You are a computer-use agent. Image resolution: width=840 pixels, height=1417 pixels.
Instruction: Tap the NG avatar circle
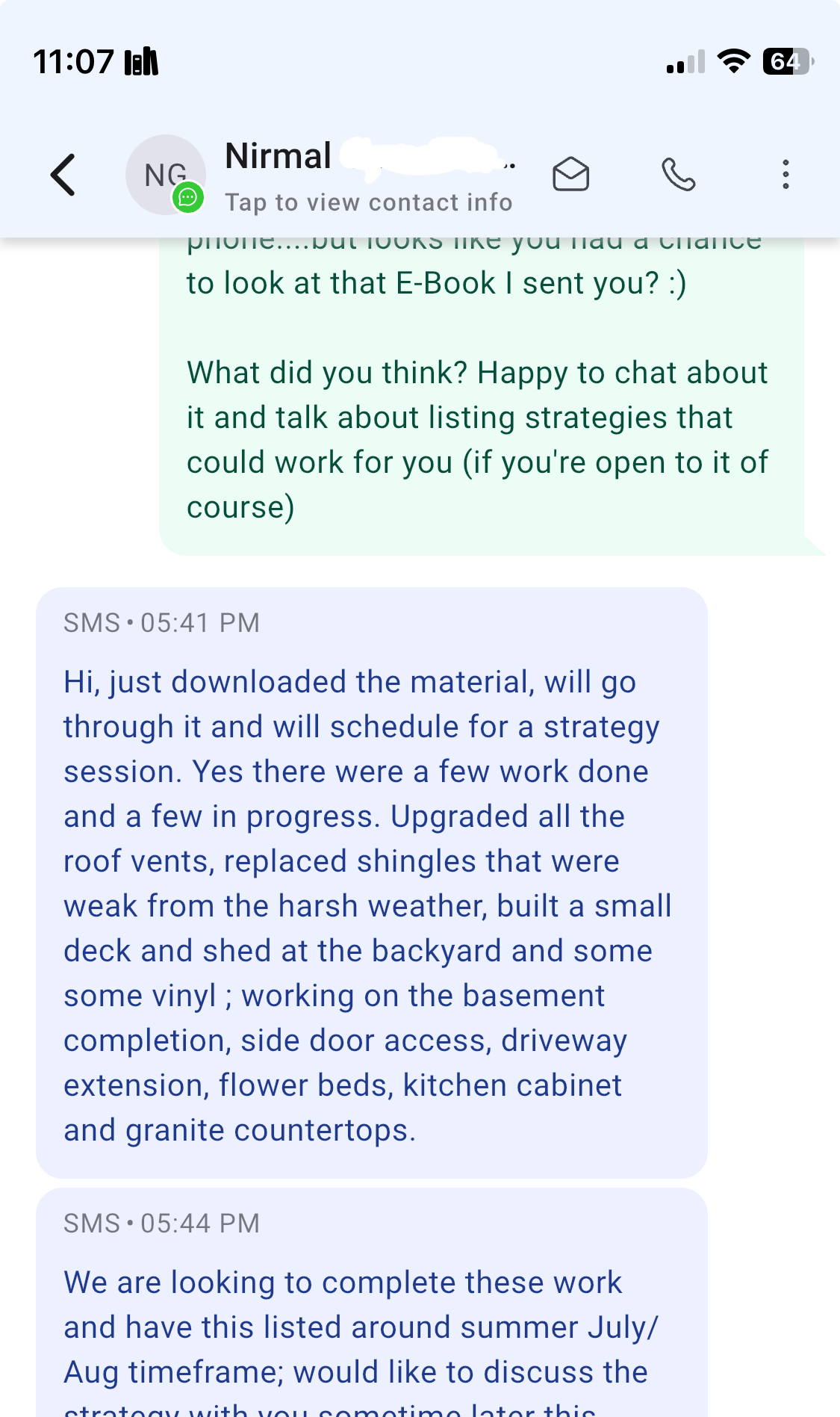pos(165,175)
